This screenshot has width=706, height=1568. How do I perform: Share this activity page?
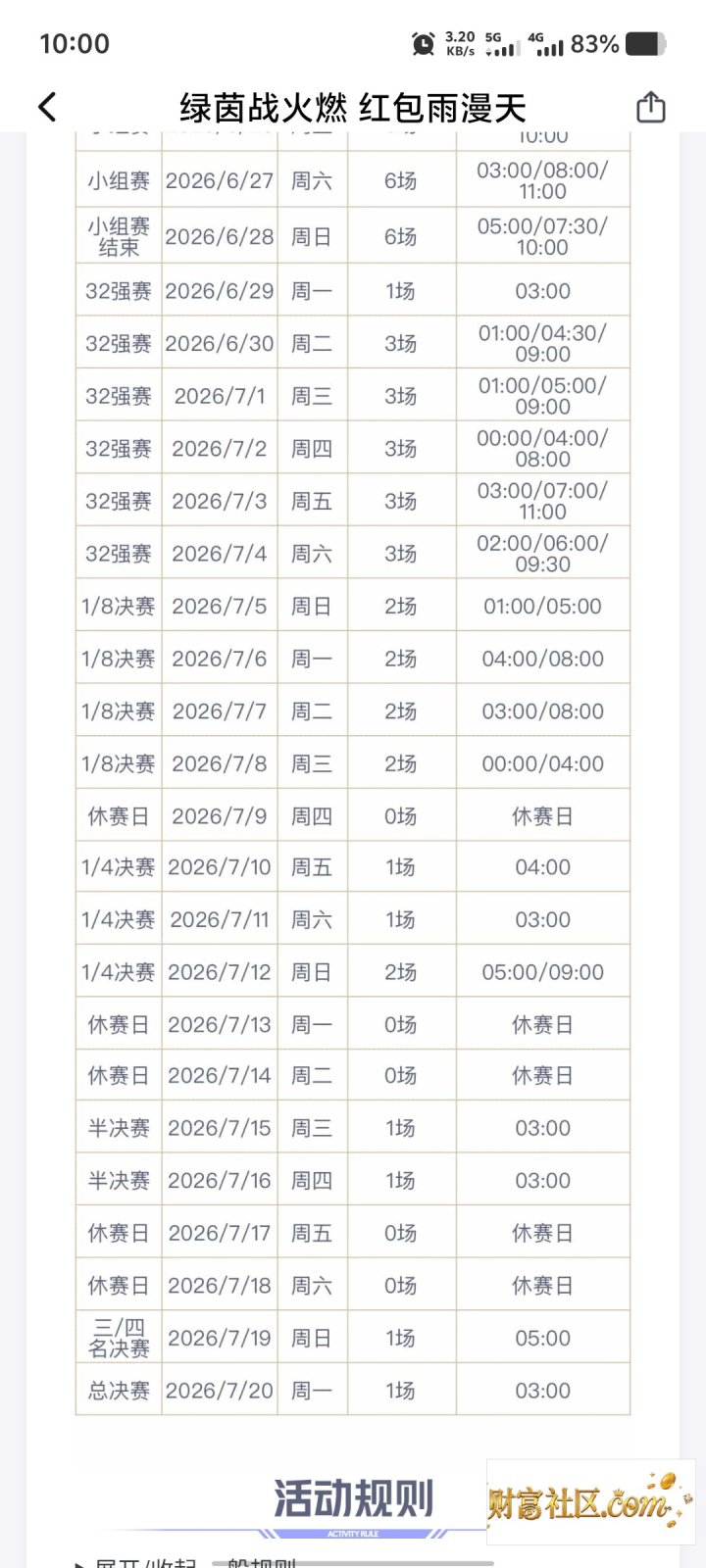(651, 107)
